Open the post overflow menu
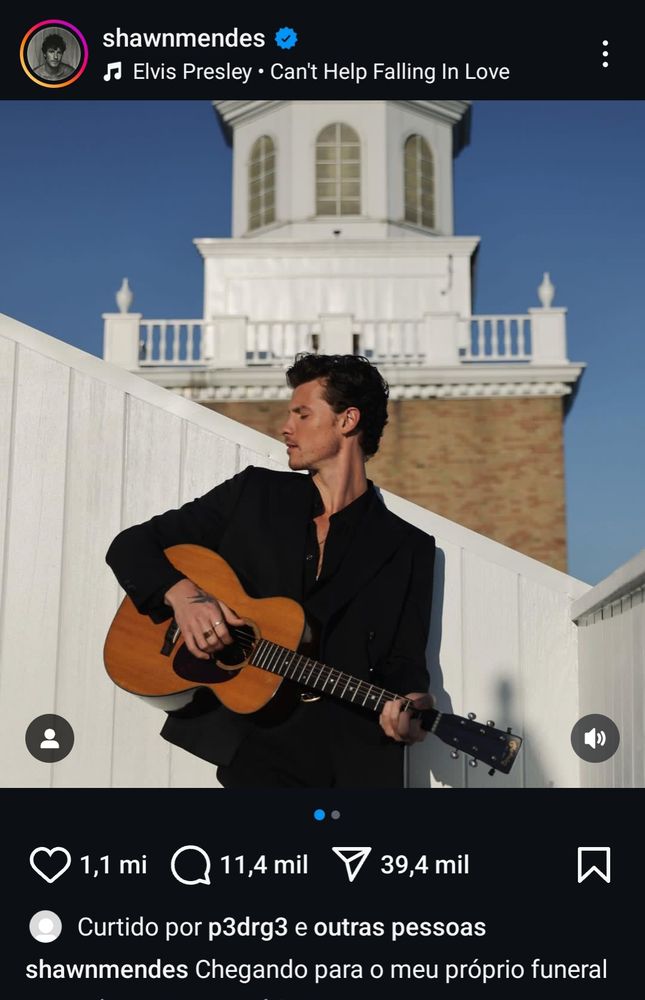645x1000 pixels. pyautogui.click(x=605, y=54)
